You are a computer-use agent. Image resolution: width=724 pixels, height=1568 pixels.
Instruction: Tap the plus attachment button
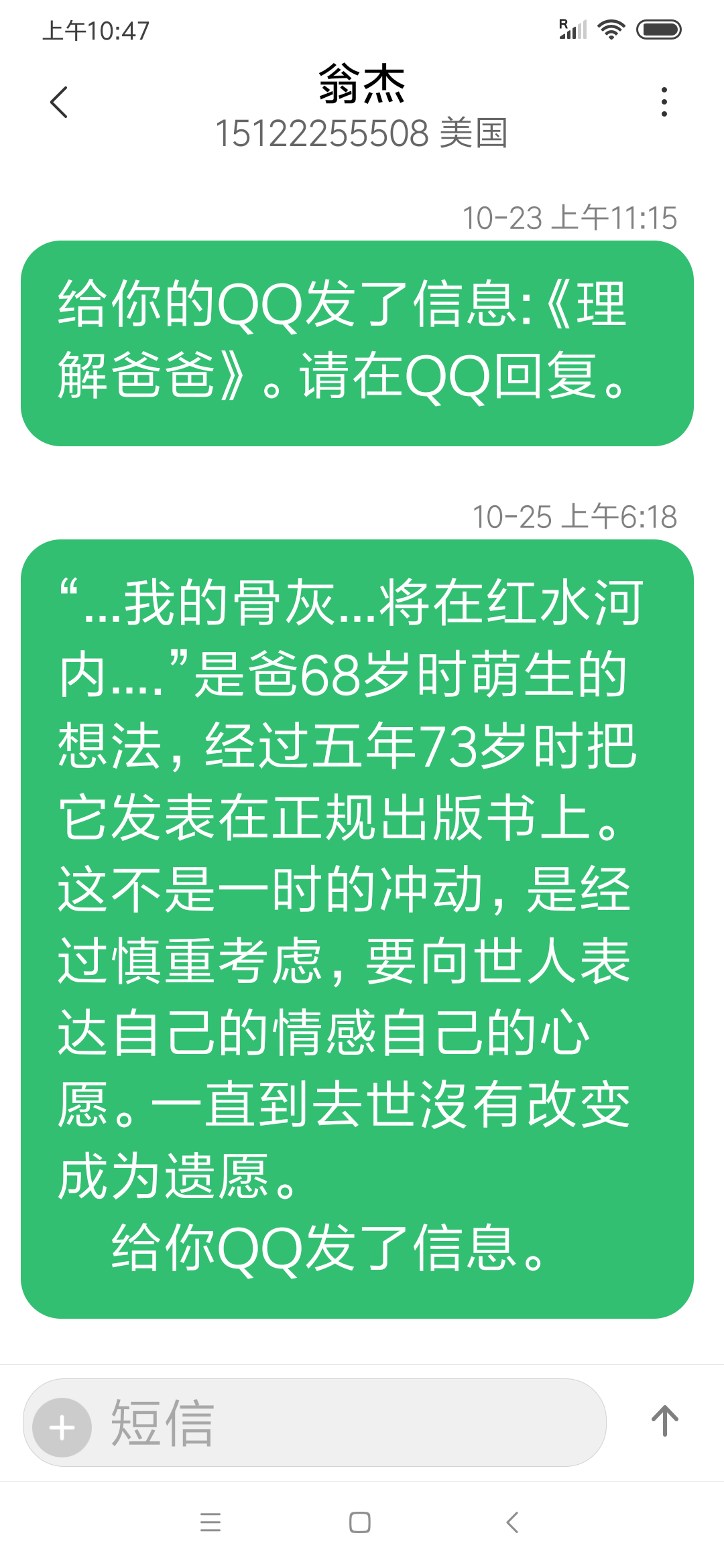(x=62, y=1427)
